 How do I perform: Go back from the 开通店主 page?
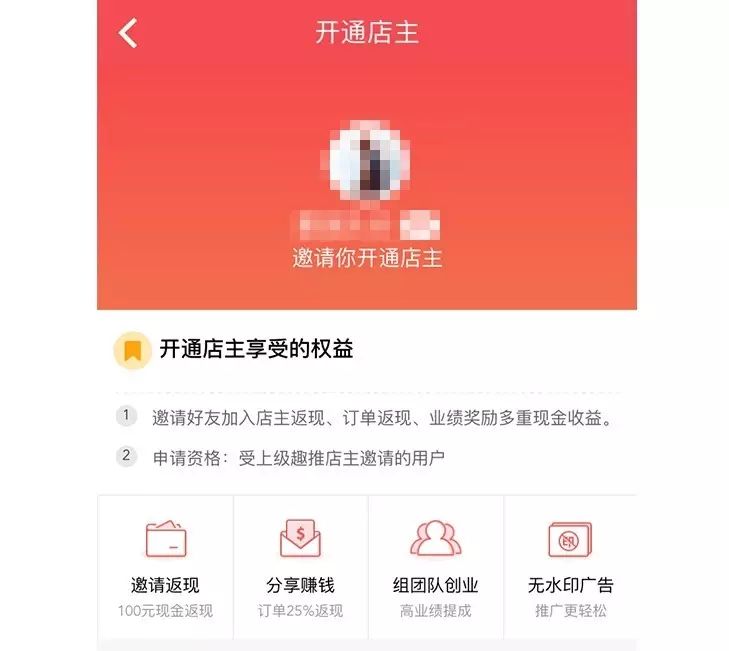click(128, 33)
